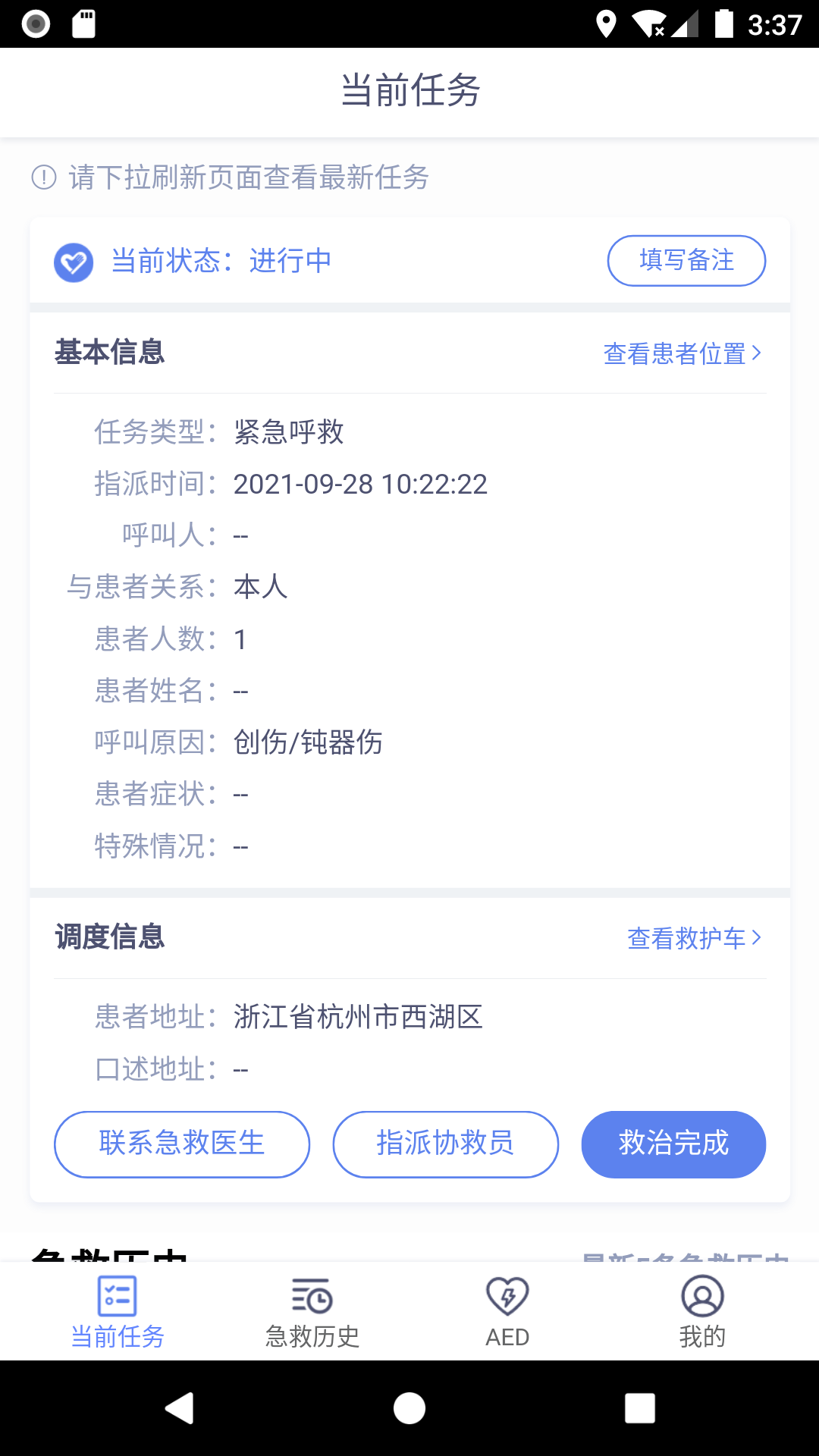Viewport: 819px width, 1456px height.
Task: Tap the 填写备注 button
Action: pos(686,260)
